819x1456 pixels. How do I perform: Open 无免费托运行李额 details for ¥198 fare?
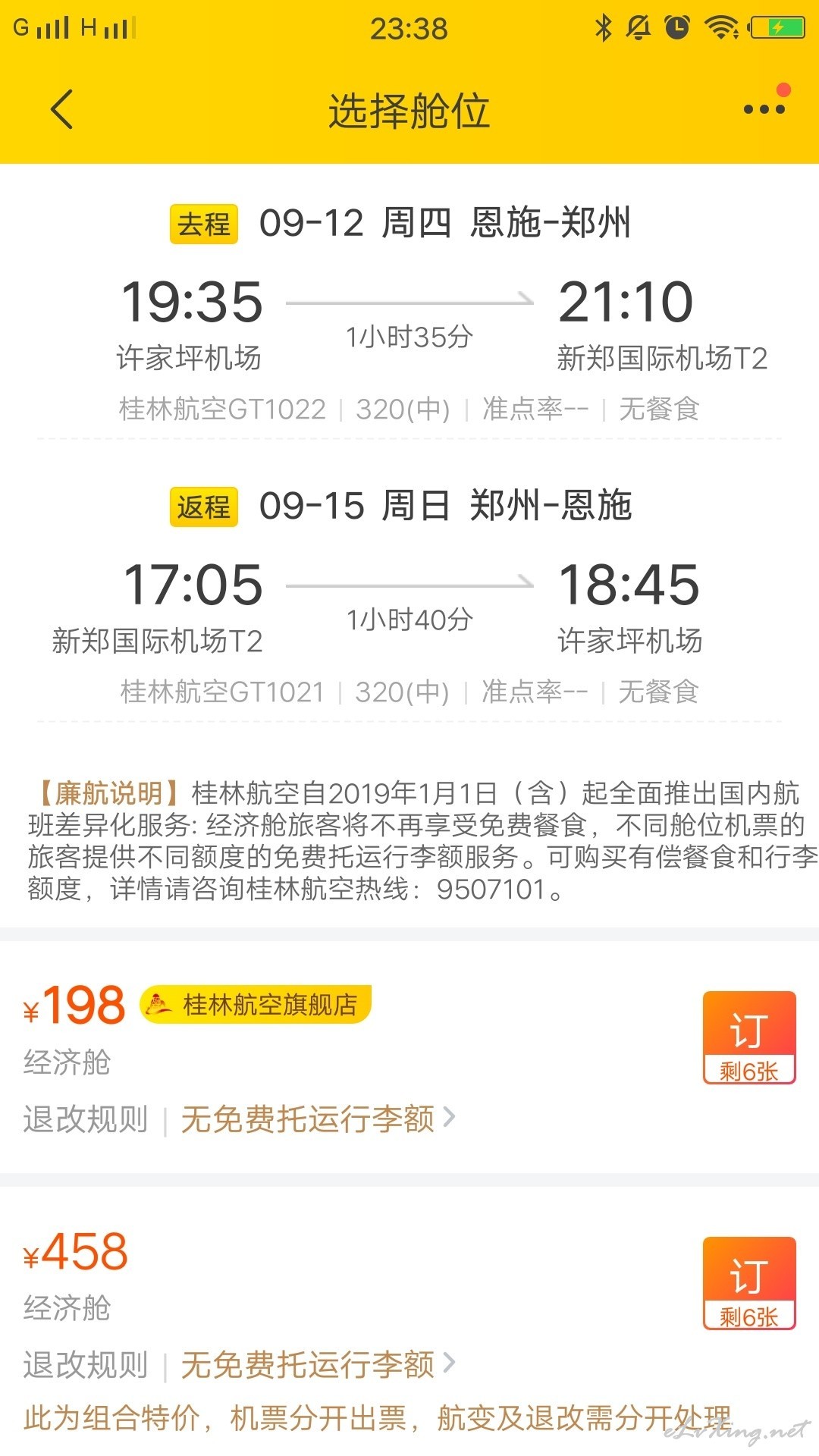(318, 1119)
